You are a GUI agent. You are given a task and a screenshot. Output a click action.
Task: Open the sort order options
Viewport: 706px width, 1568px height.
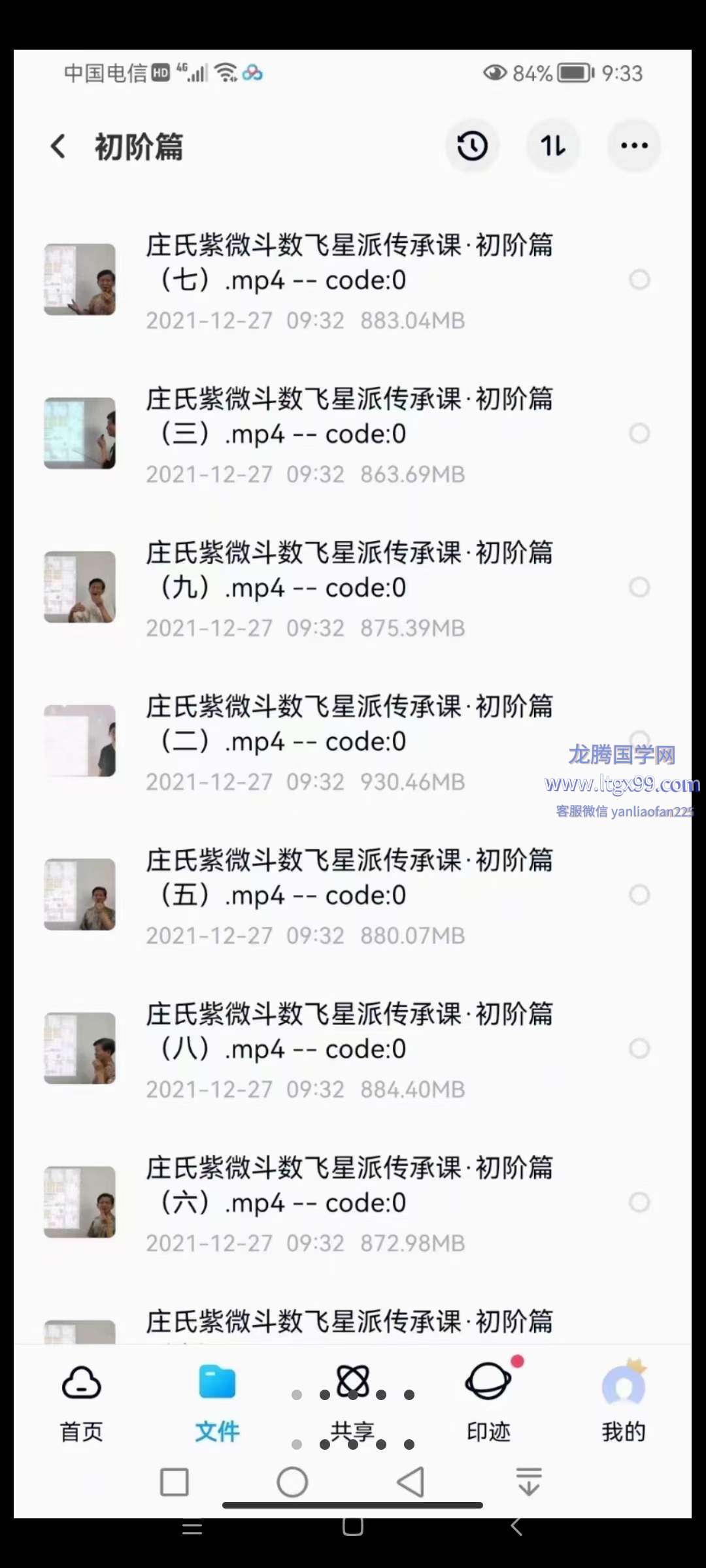[x=553, y=146]
